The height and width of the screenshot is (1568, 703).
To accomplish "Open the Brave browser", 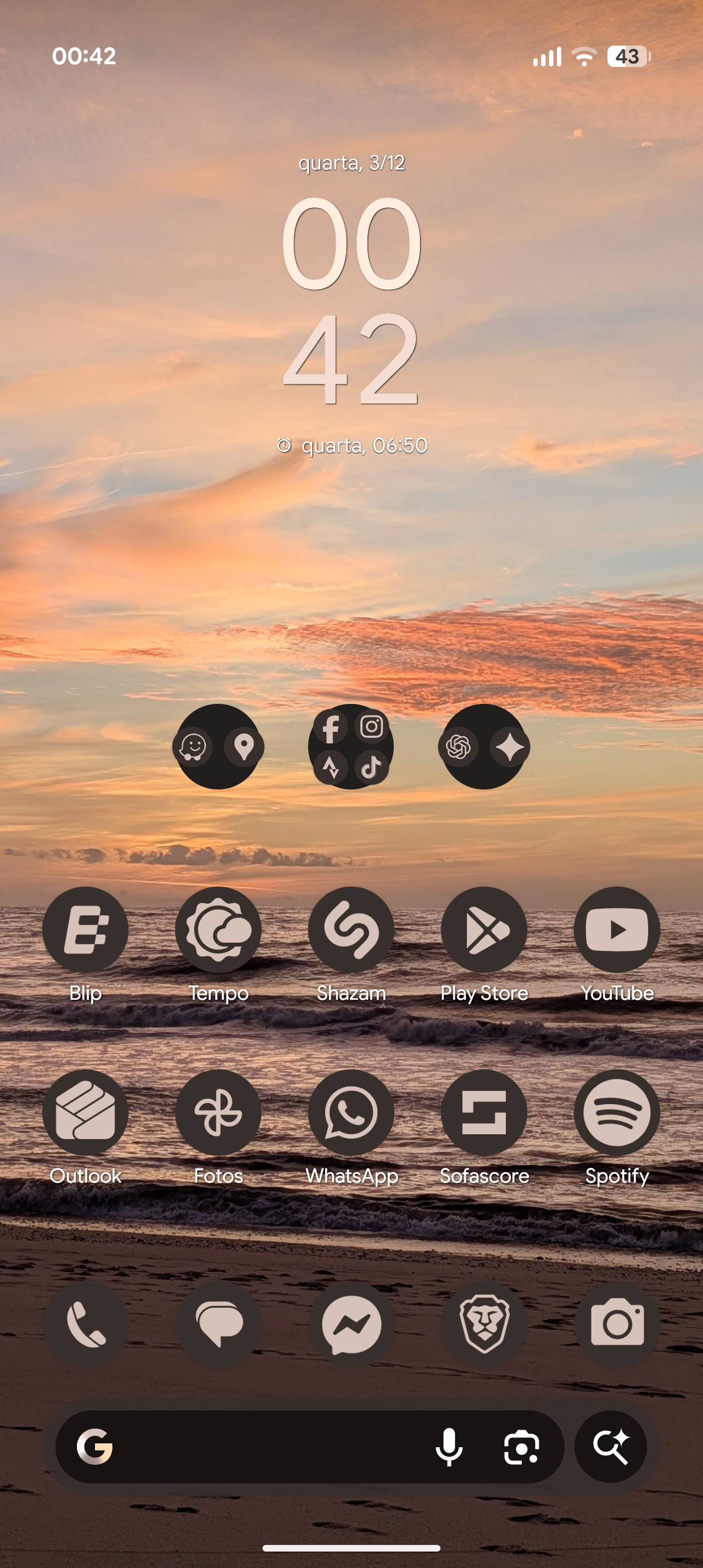I will [x=484, y=1324].
